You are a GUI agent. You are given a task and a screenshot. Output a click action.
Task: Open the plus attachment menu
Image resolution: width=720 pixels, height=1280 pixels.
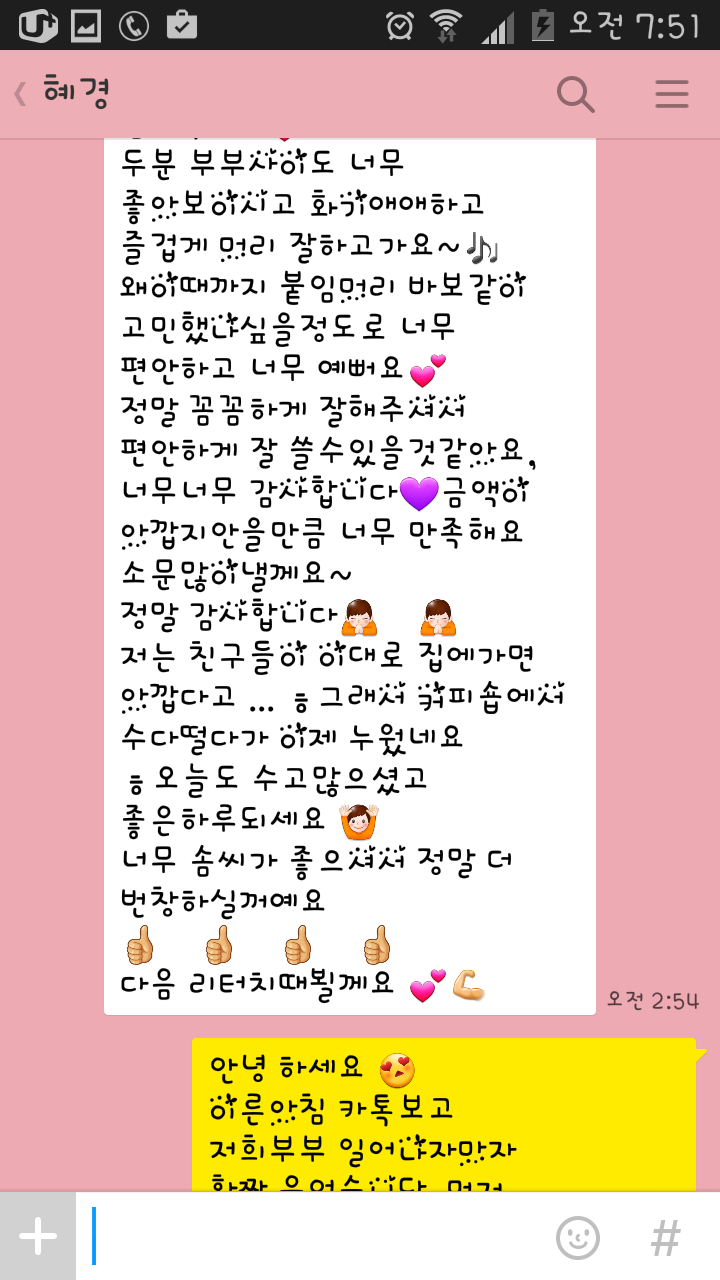click(38, 1237)
